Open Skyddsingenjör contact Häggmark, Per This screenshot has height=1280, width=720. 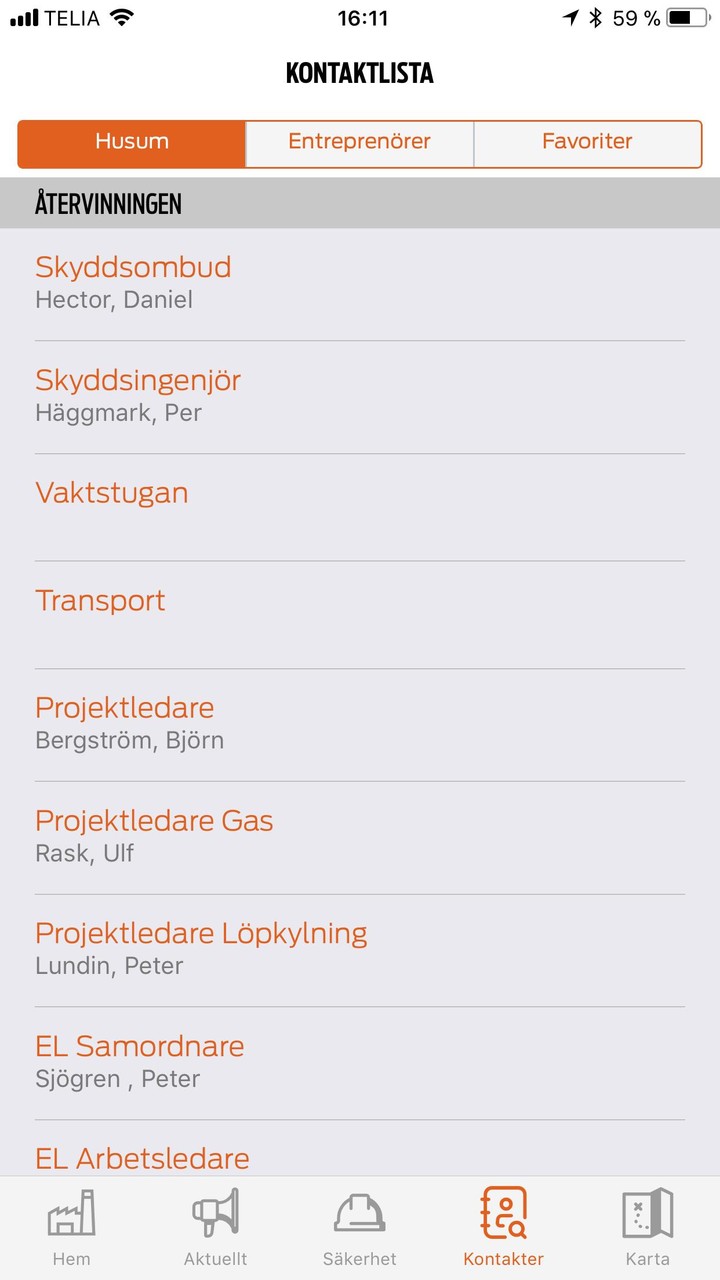tap(360, 396)
